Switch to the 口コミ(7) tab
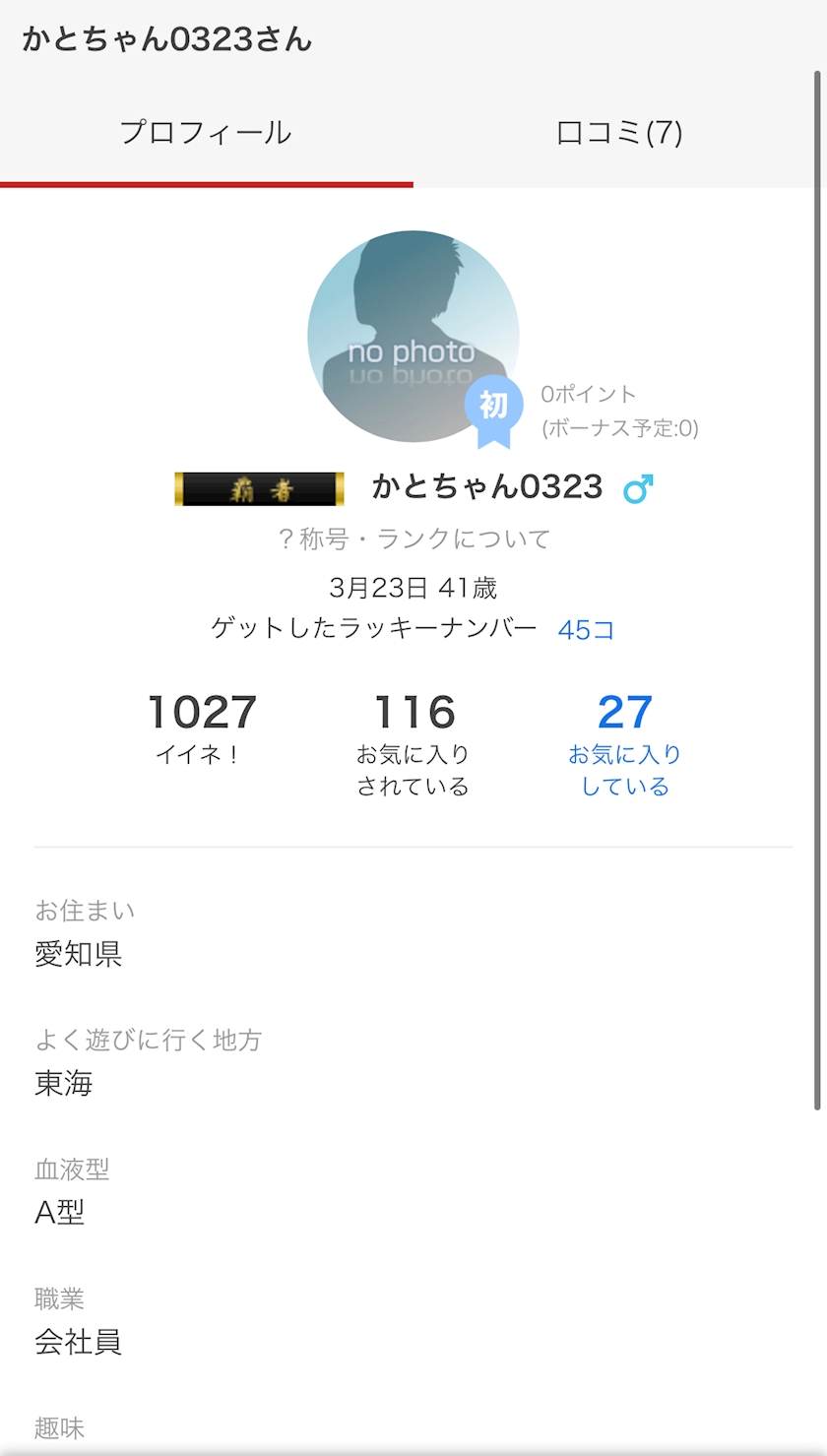Image resolution: width=827 pixels, height=1456 pixels. (619, 133)
